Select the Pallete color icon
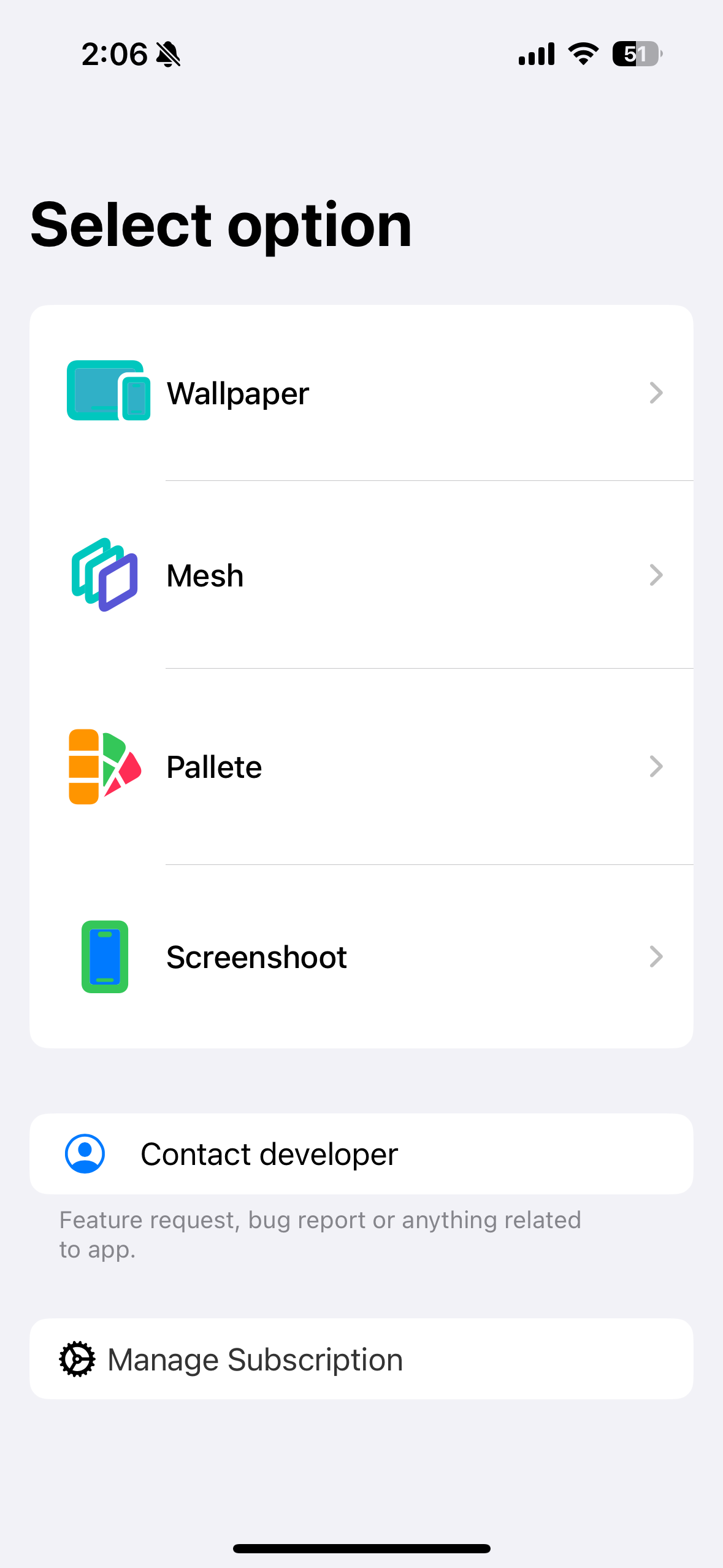This screenshot has width=723, height=1568. pos(105,766)
